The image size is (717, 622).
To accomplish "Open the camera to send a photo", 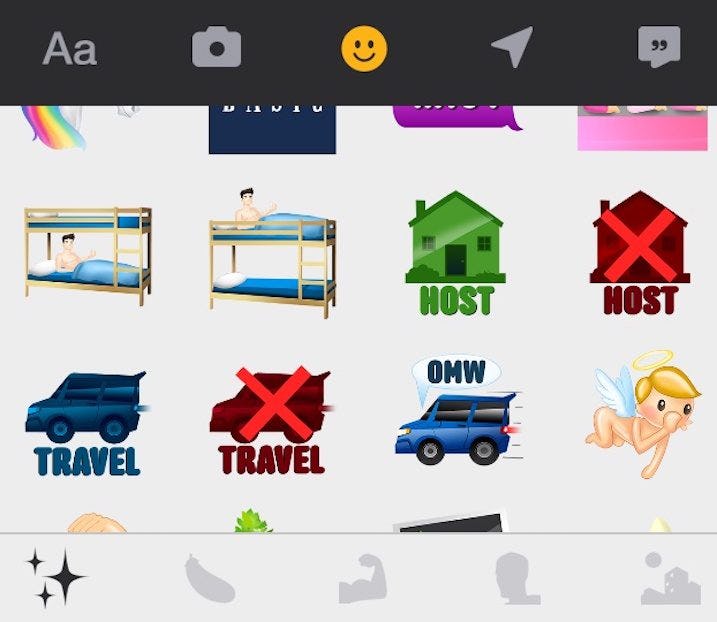I will (216, 48).
